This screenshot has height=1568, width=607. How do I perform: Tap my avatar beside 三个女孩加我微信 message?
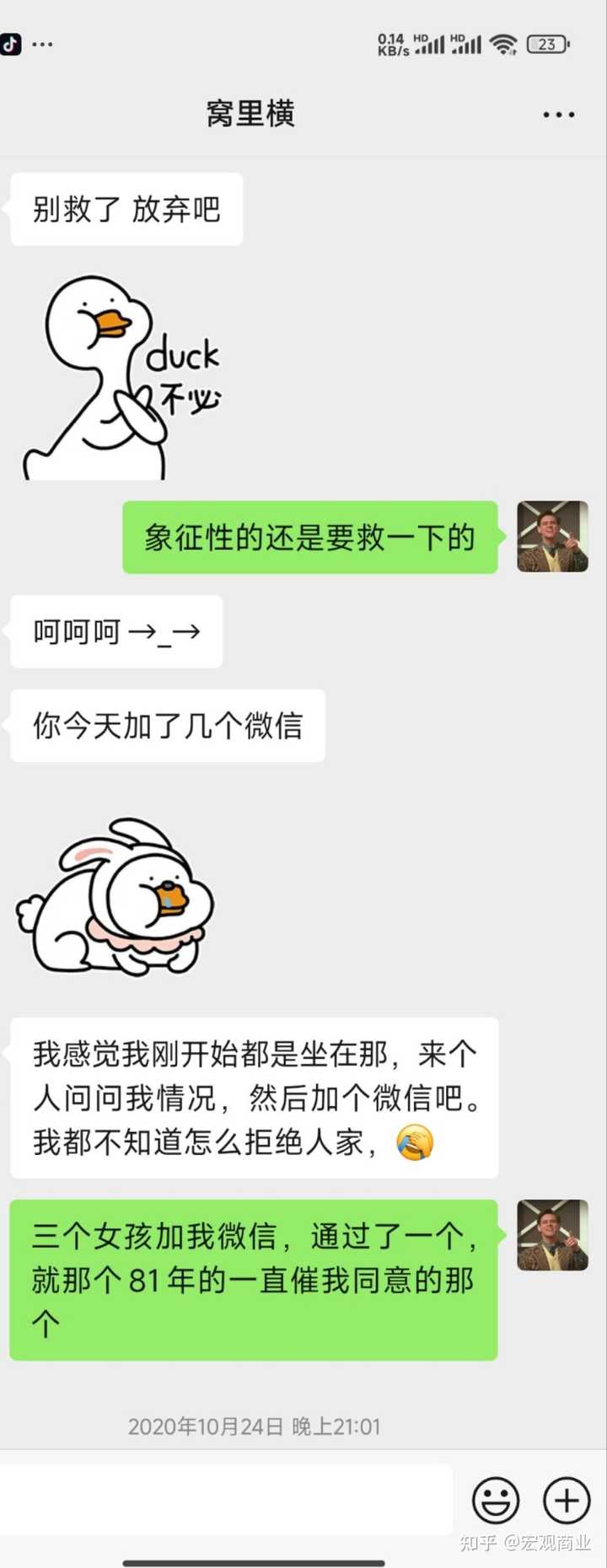click(x=552, y=1235)
